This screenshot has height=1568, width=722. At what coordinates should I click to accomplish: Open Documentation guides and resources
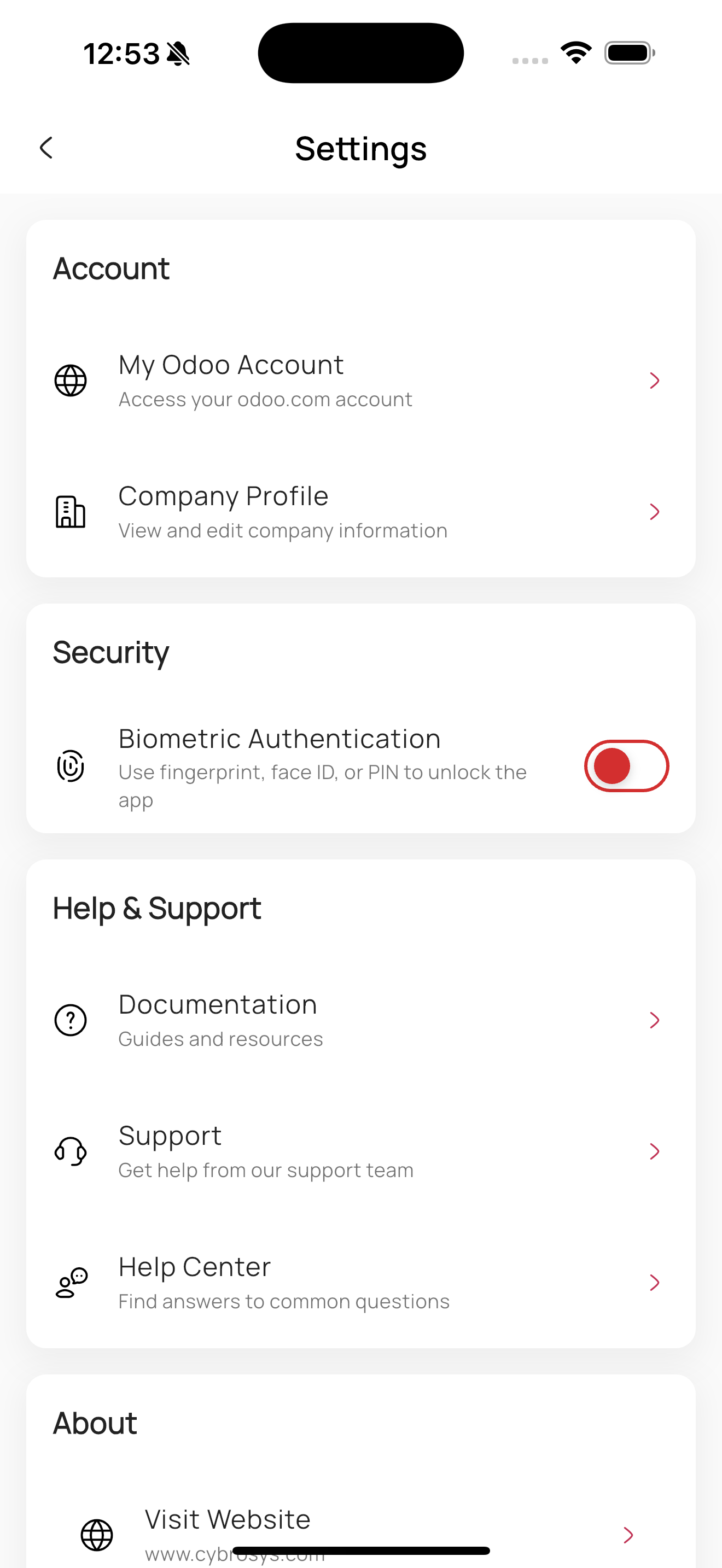pos(360,1020)
